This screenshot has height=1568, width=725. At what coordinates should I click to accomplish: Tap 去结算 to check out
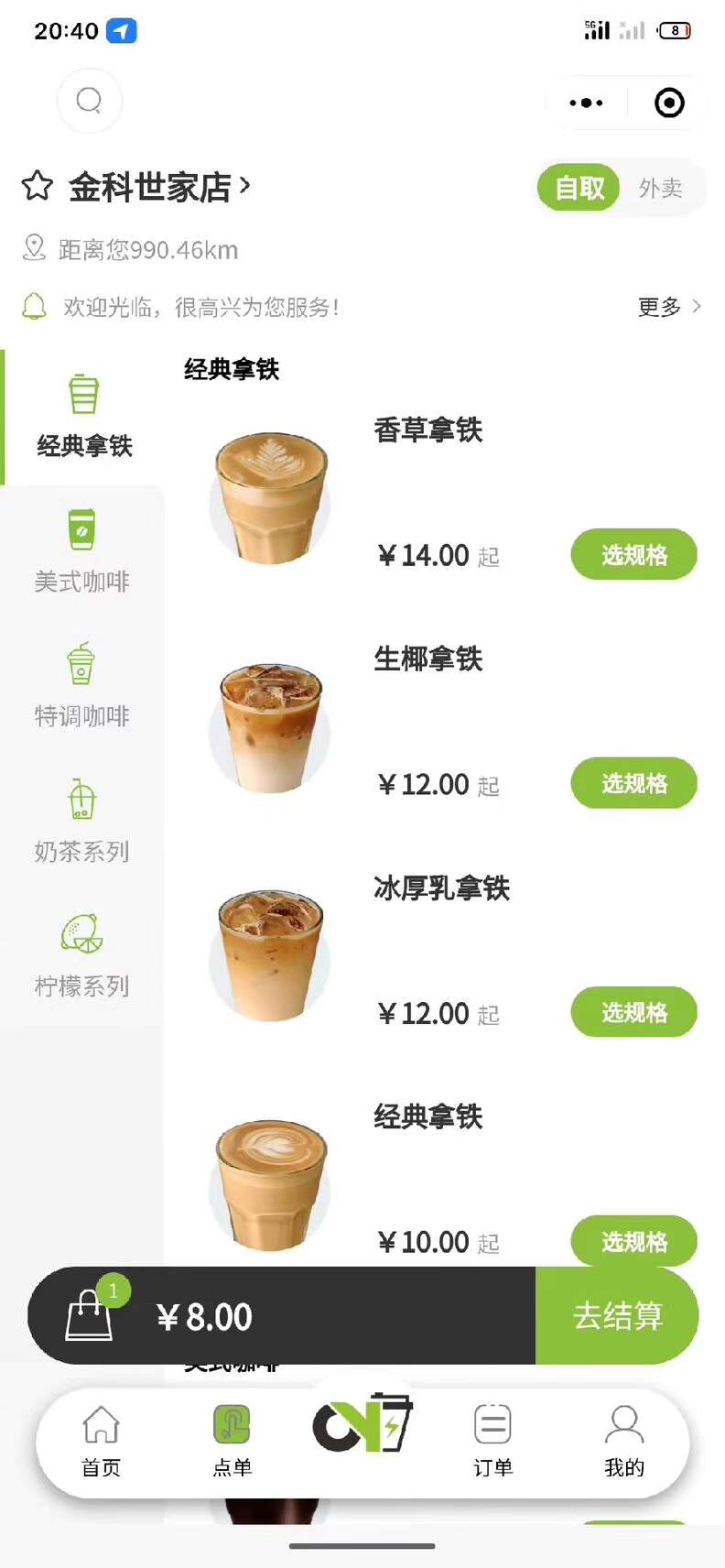point(617,1315)
